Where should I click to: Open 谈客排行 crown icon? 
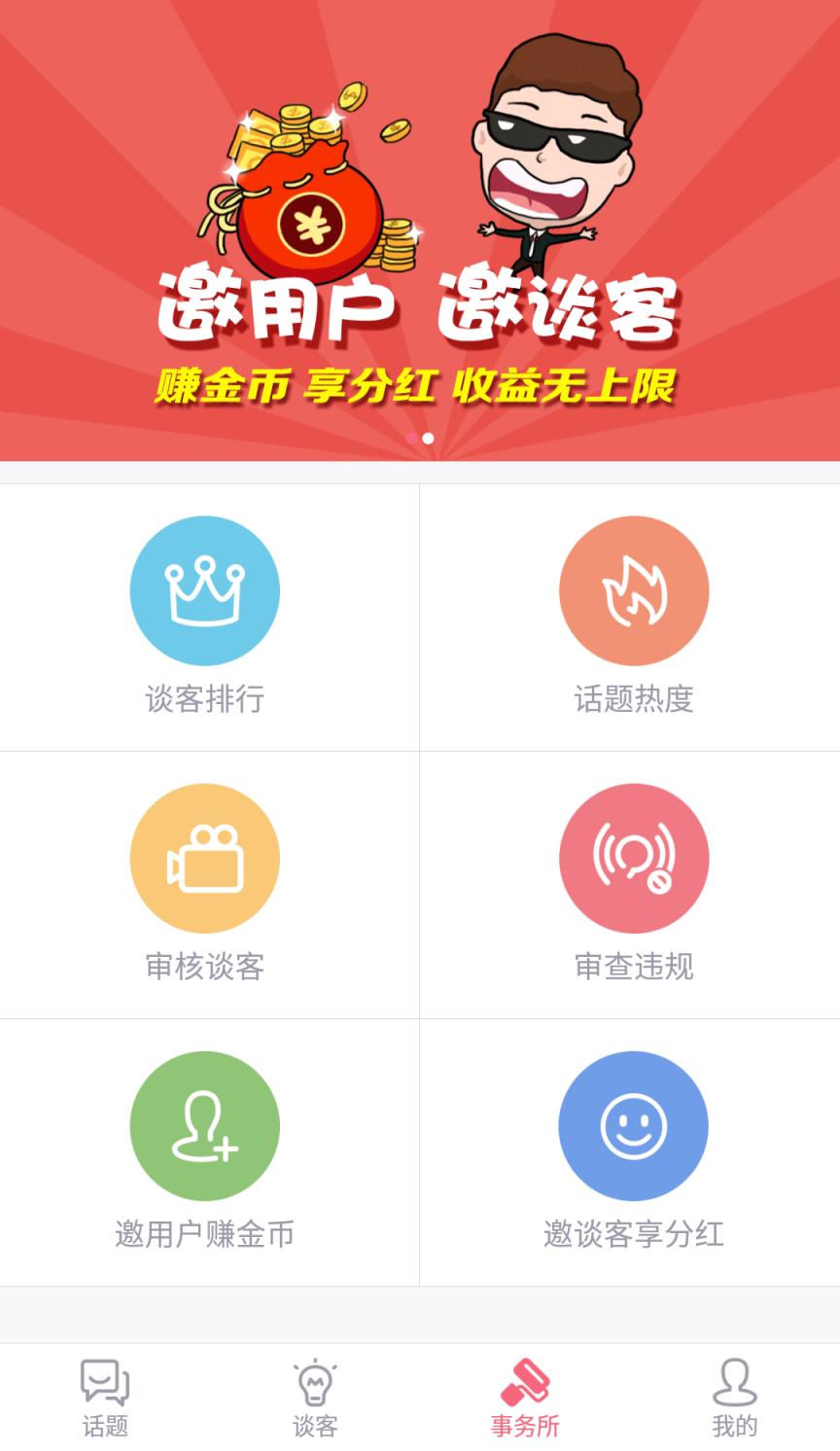tap(204, 590)
